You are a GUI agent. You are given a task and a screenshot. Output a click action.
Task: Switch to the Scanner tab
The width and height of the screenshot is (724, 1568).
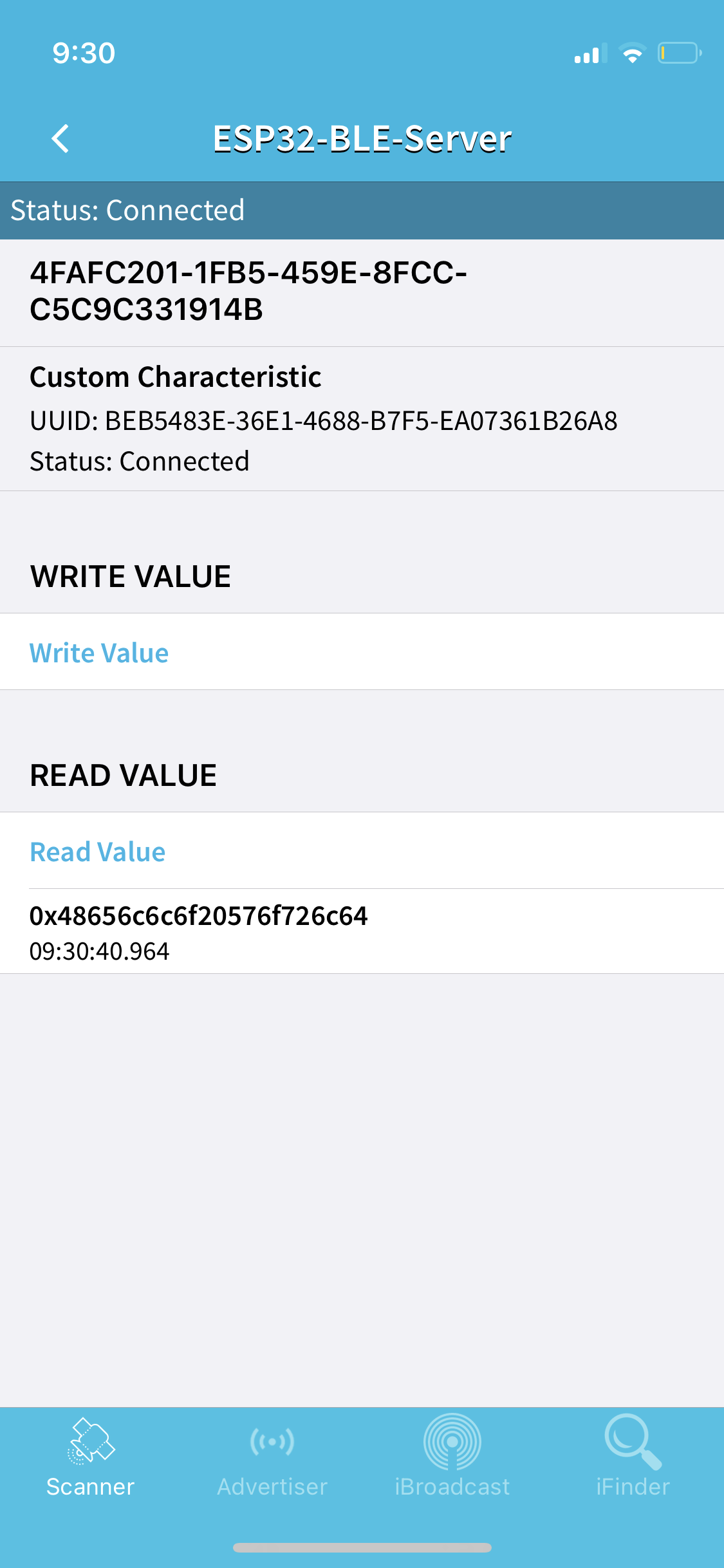point(91,1457)
